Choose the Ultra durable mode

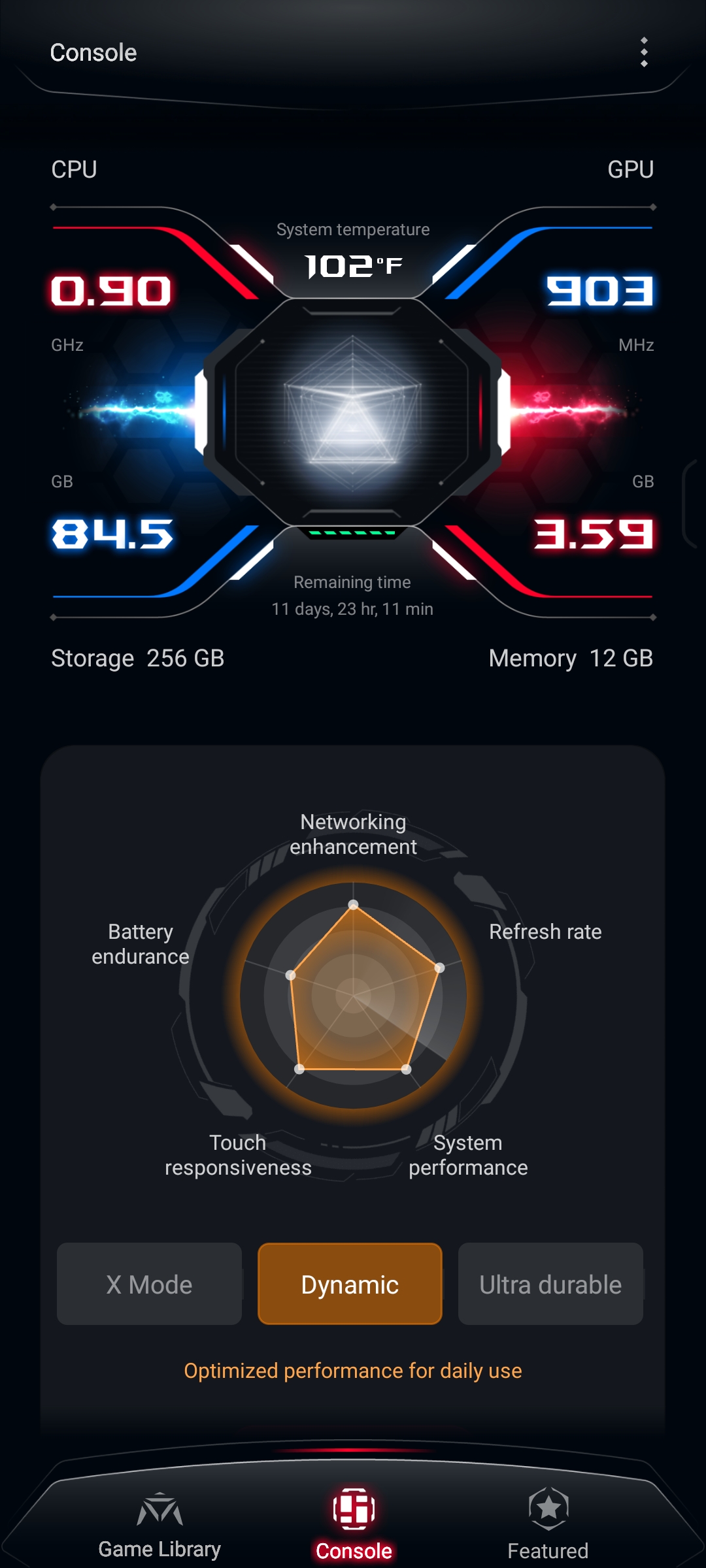tap(550, 1284)
